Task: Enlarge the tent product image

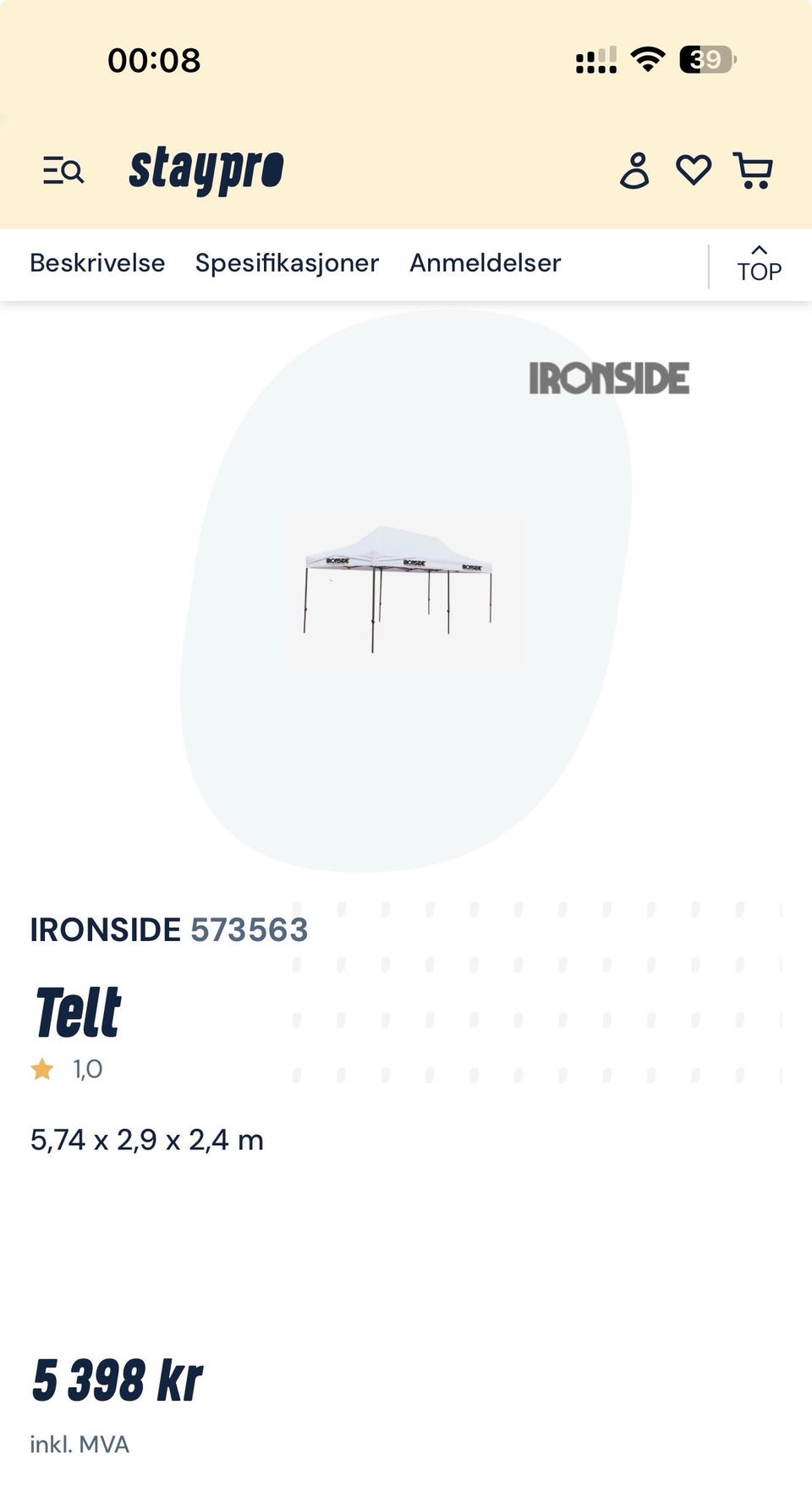Action: [406, 587]
